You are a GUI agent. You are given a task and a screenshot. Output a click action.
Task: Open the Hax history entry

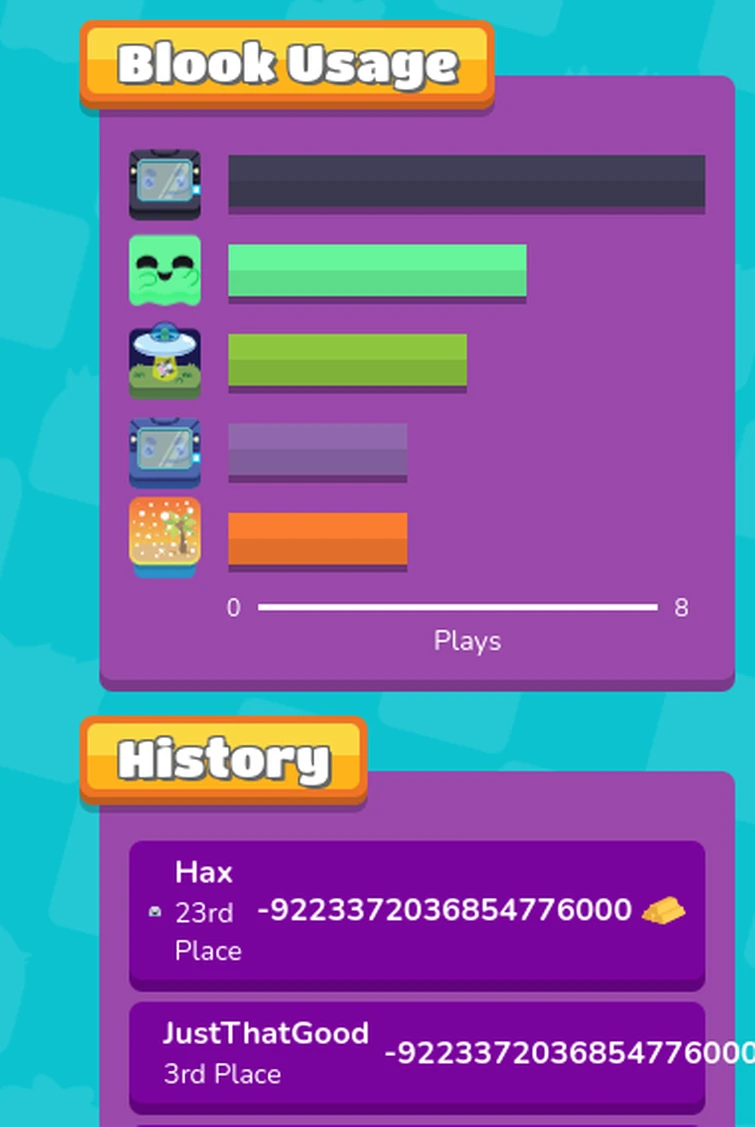click(x=417, y=911)
